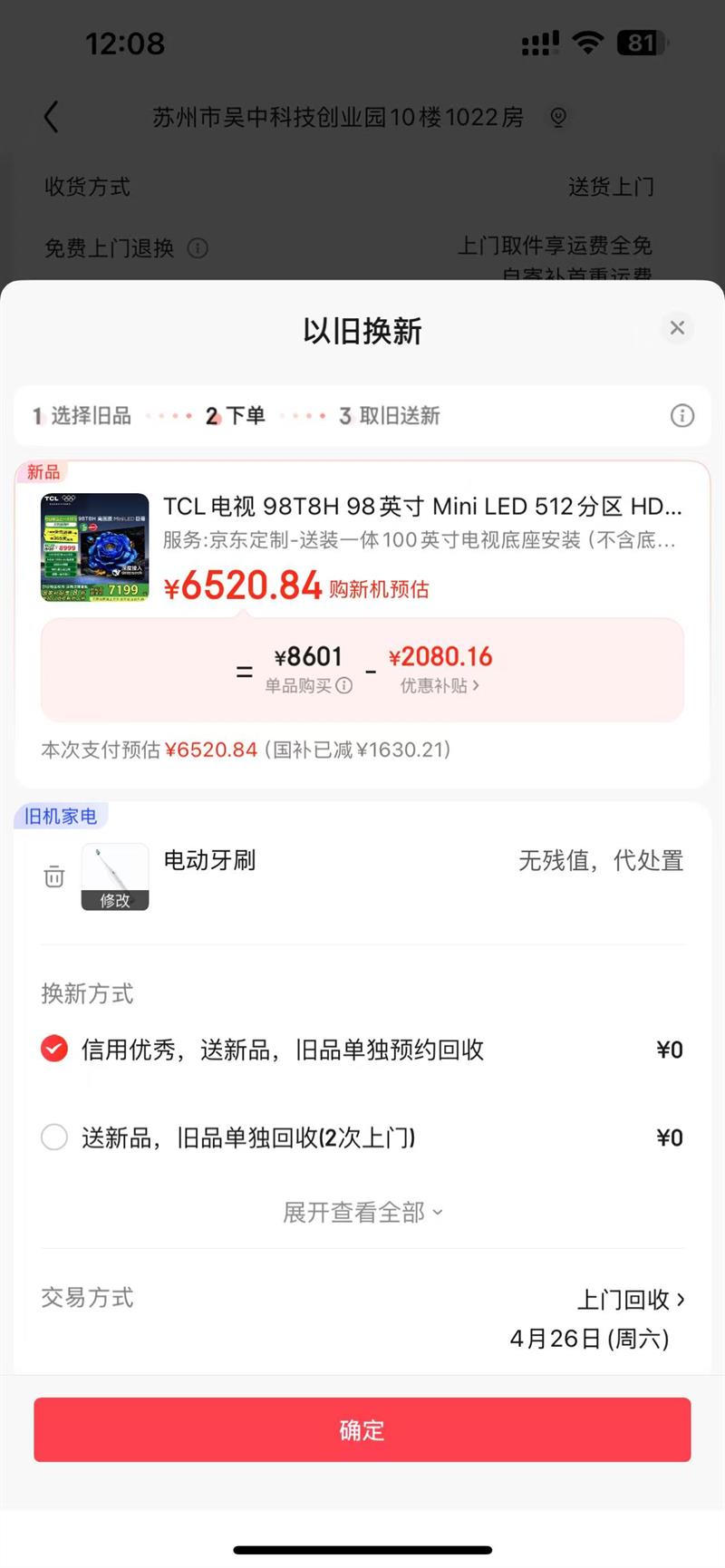Image resolution: width=725 pixels, height=1568 pixels.
Task: Open the 单品购买 info icon
Action: [x=344, y=686]
